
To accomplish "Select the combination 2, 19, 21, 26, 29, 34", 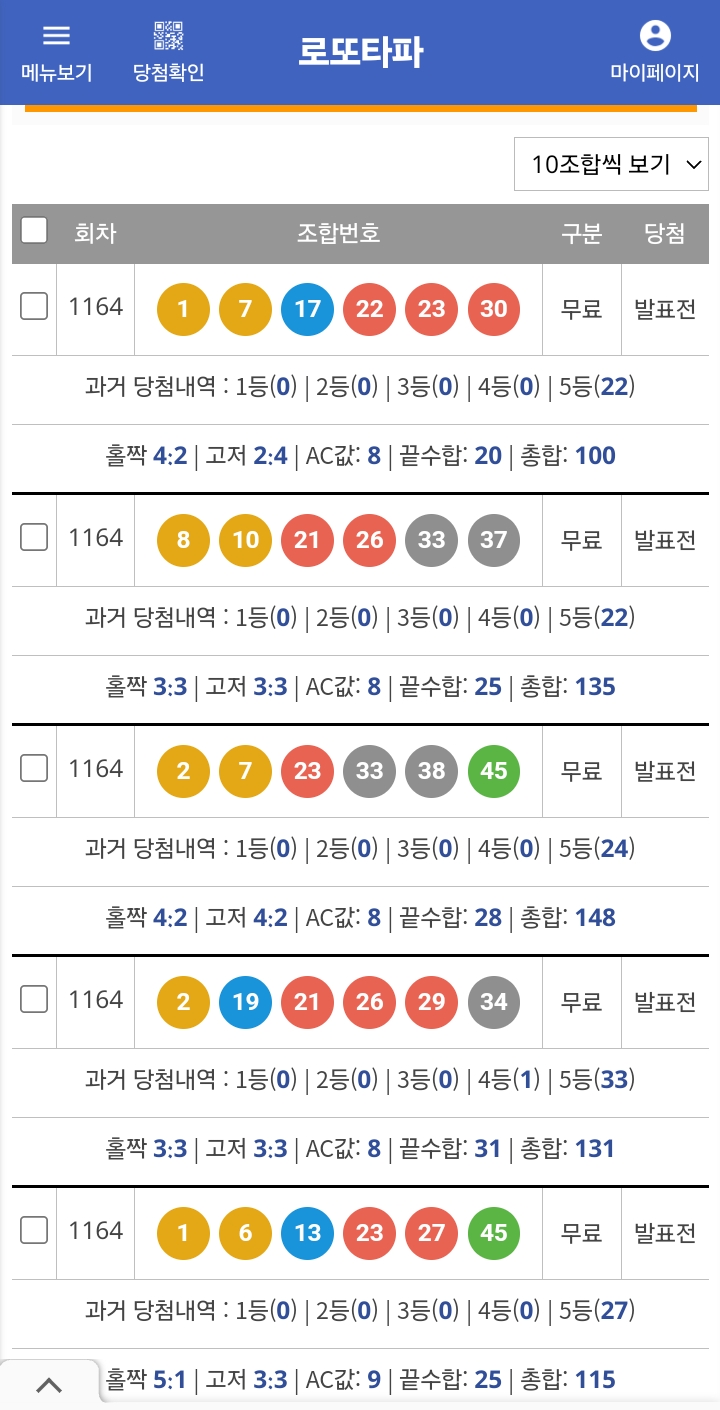I will coord(34,999).
